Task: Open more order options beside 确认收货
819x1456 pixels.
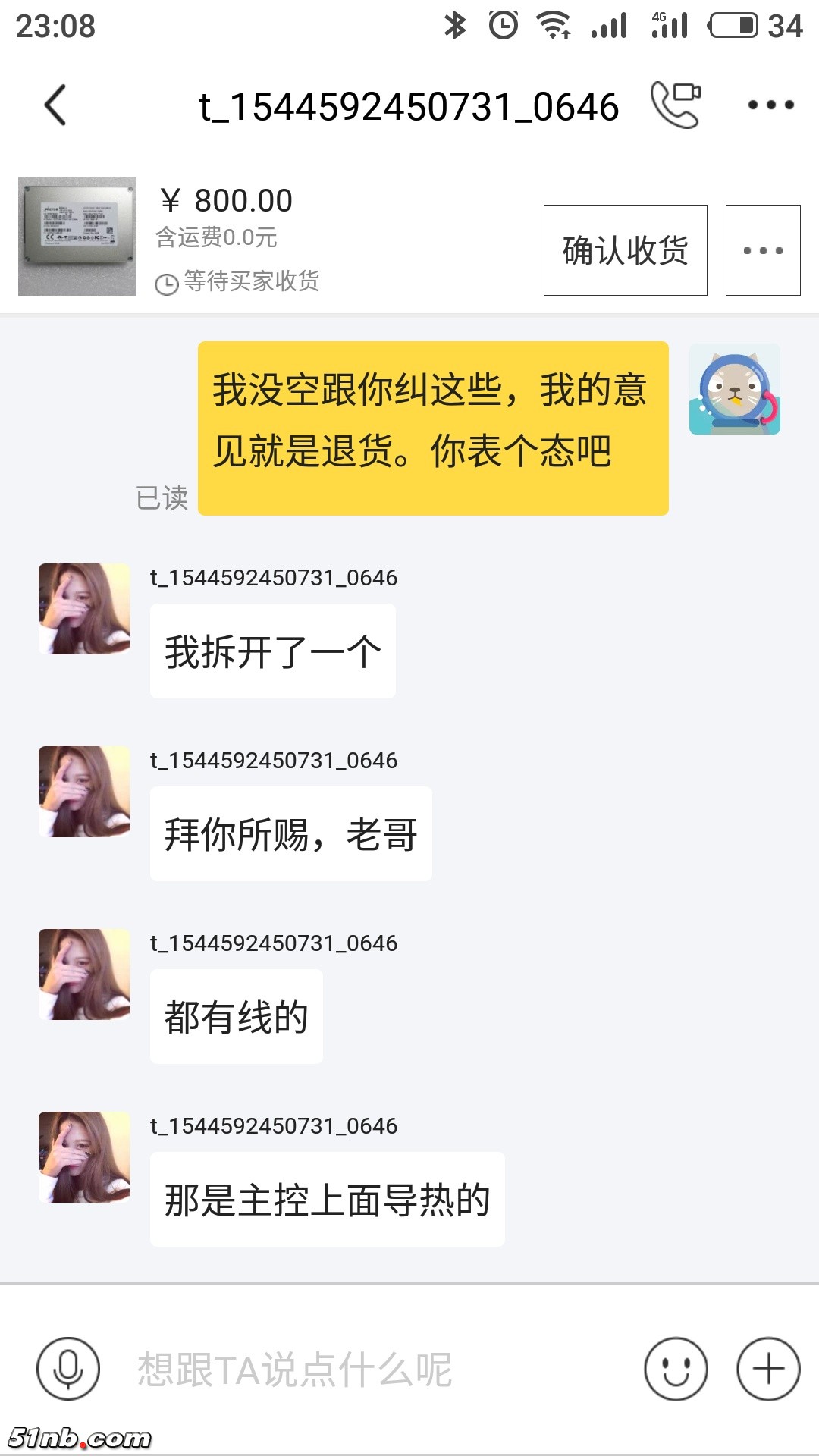Action: [x=762, y=250]
